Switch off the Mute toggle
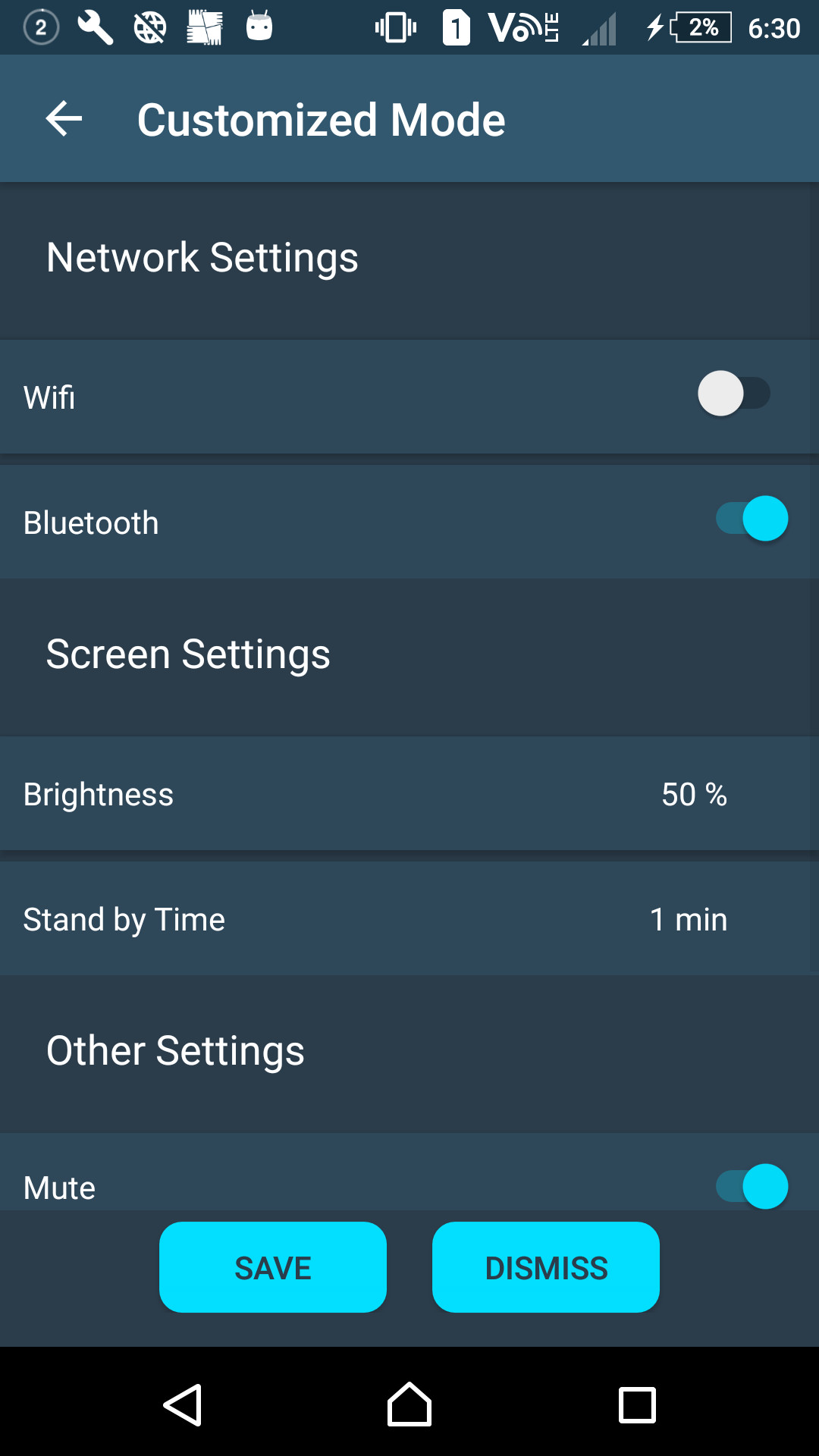Image resolution: width=819 pixels, height=1456 pixels. coord(752,1186)
